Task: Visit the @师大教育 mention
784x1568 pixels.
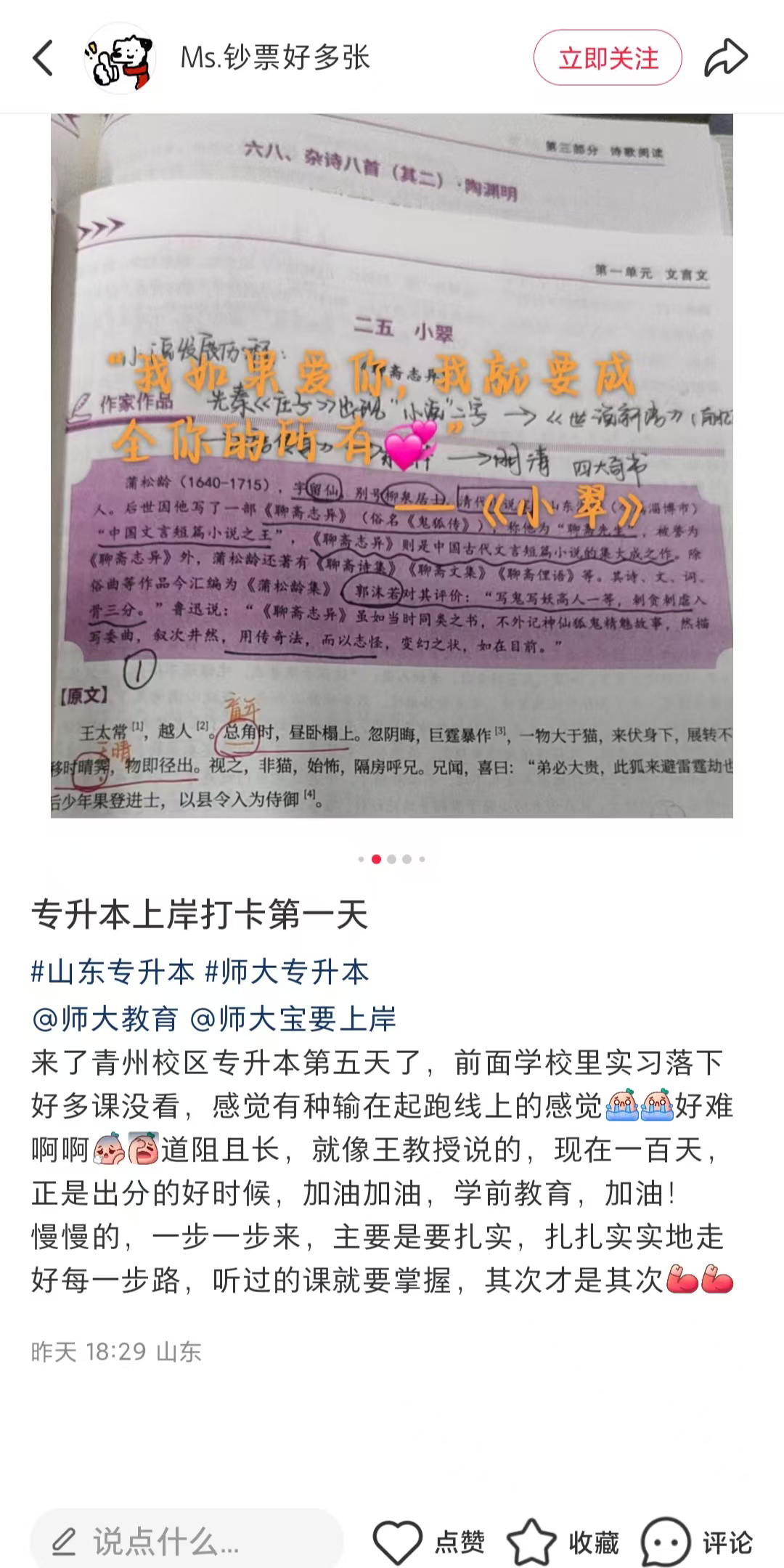Action: tap(105, 1018)
